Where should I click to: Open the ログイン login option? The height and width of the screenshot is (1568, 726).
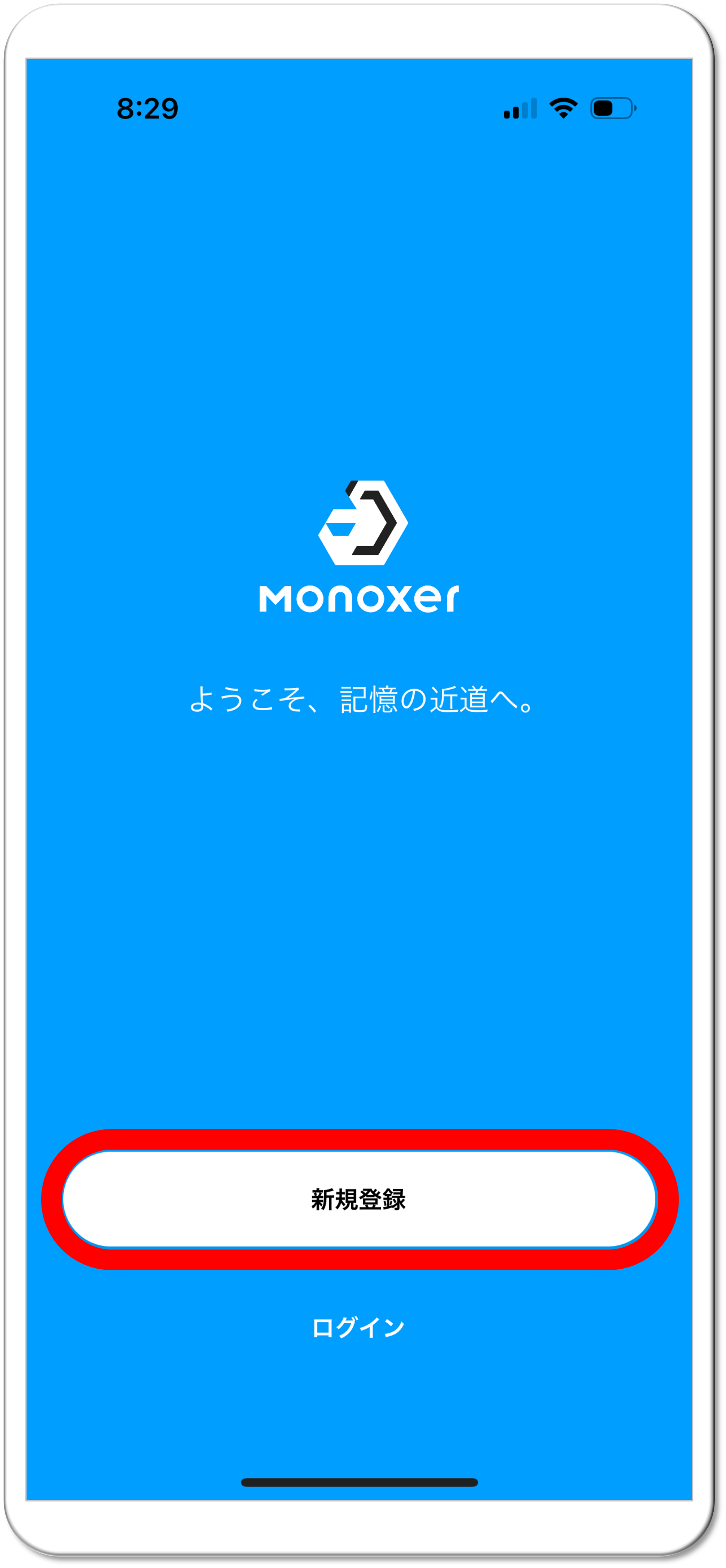(x=358, y=1328)
